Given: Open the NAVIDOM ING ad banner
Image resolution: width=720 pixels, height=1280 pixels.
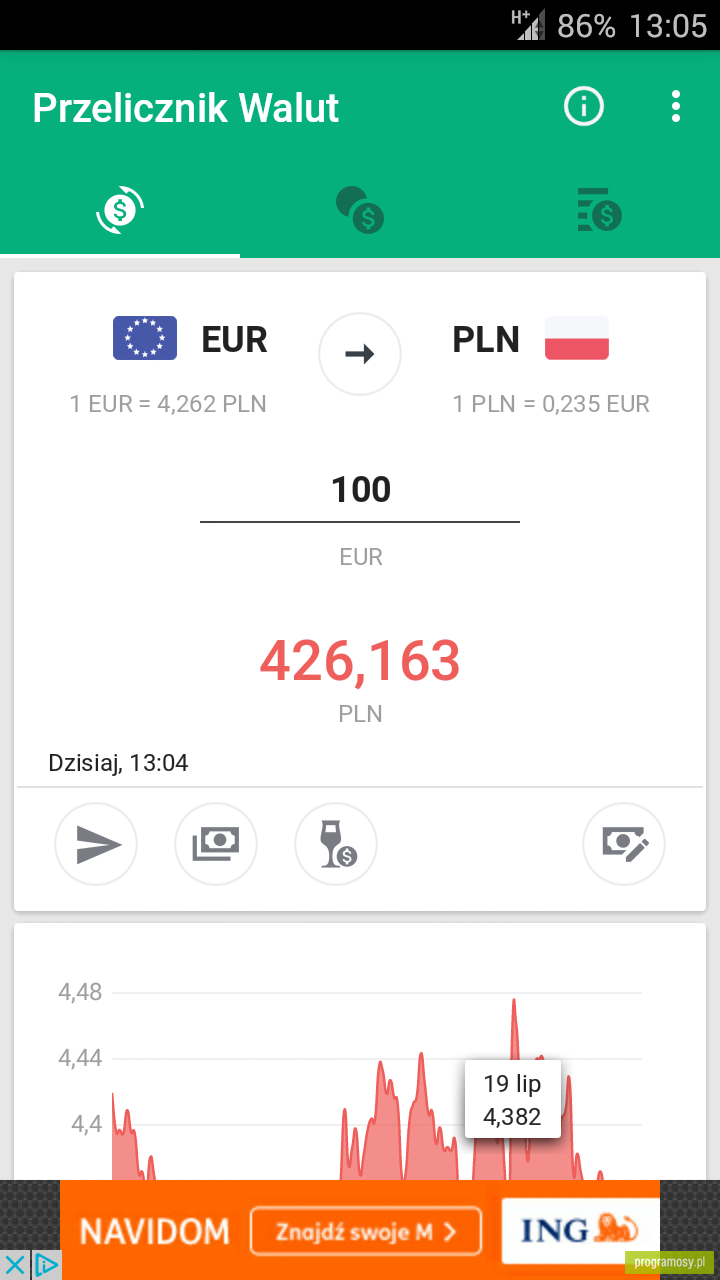Looking at the screenshot, I should (x=360, y=1230).
